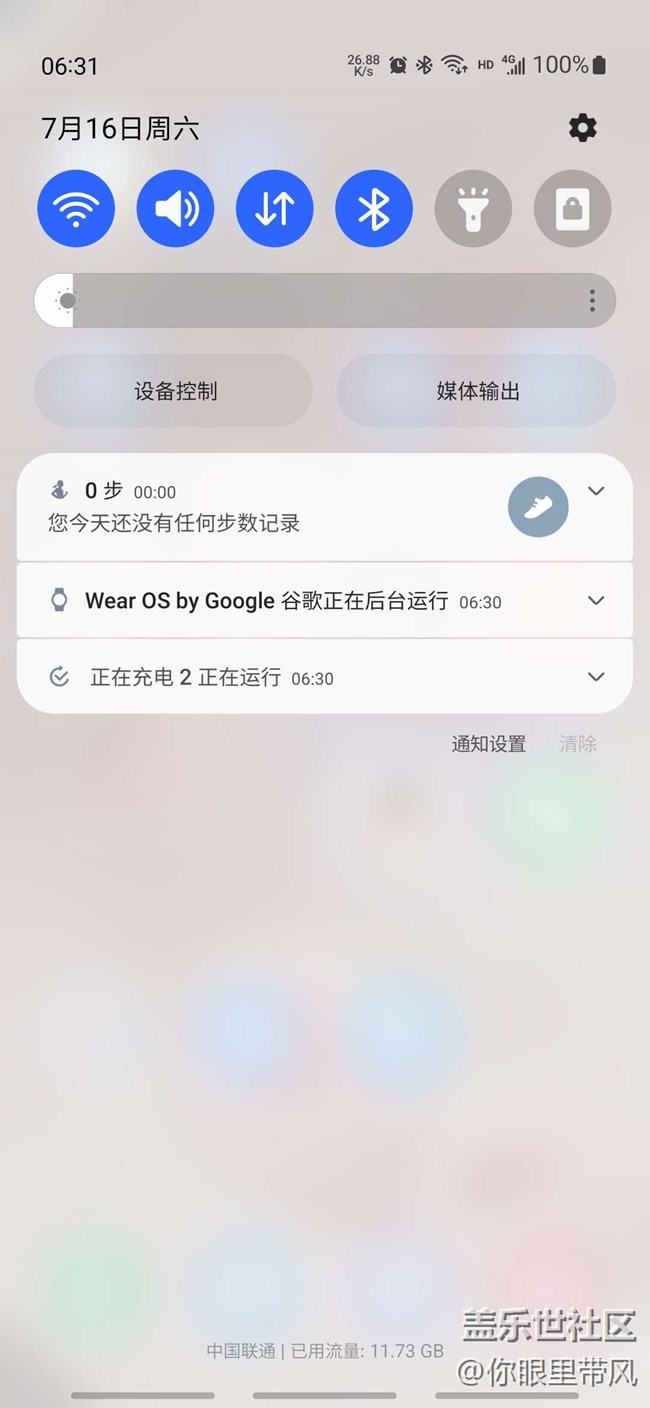
Task: Open brightness options three-dot menu
Action: tap(593, 301)
